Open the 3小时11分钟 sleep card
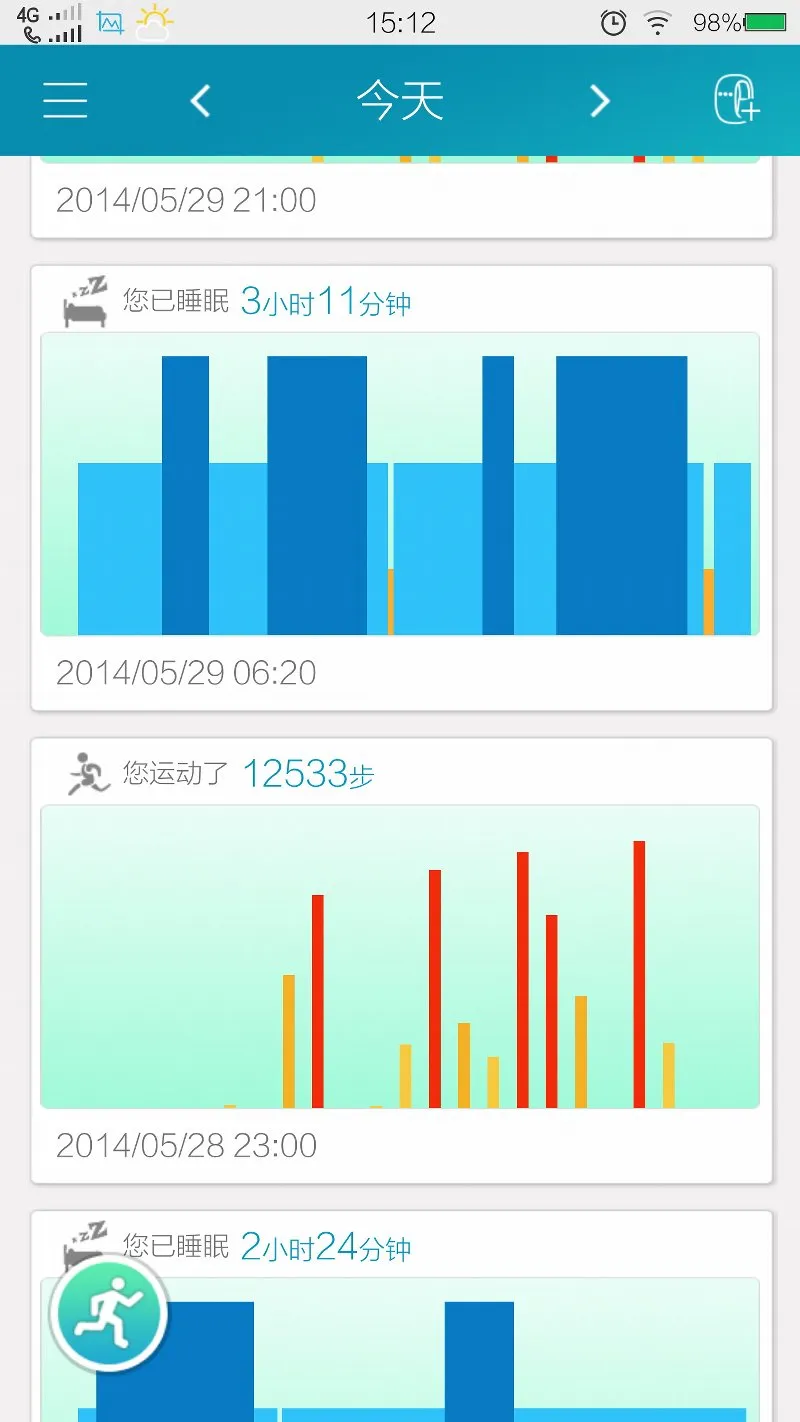800x1422 pixels. [402, 488]
